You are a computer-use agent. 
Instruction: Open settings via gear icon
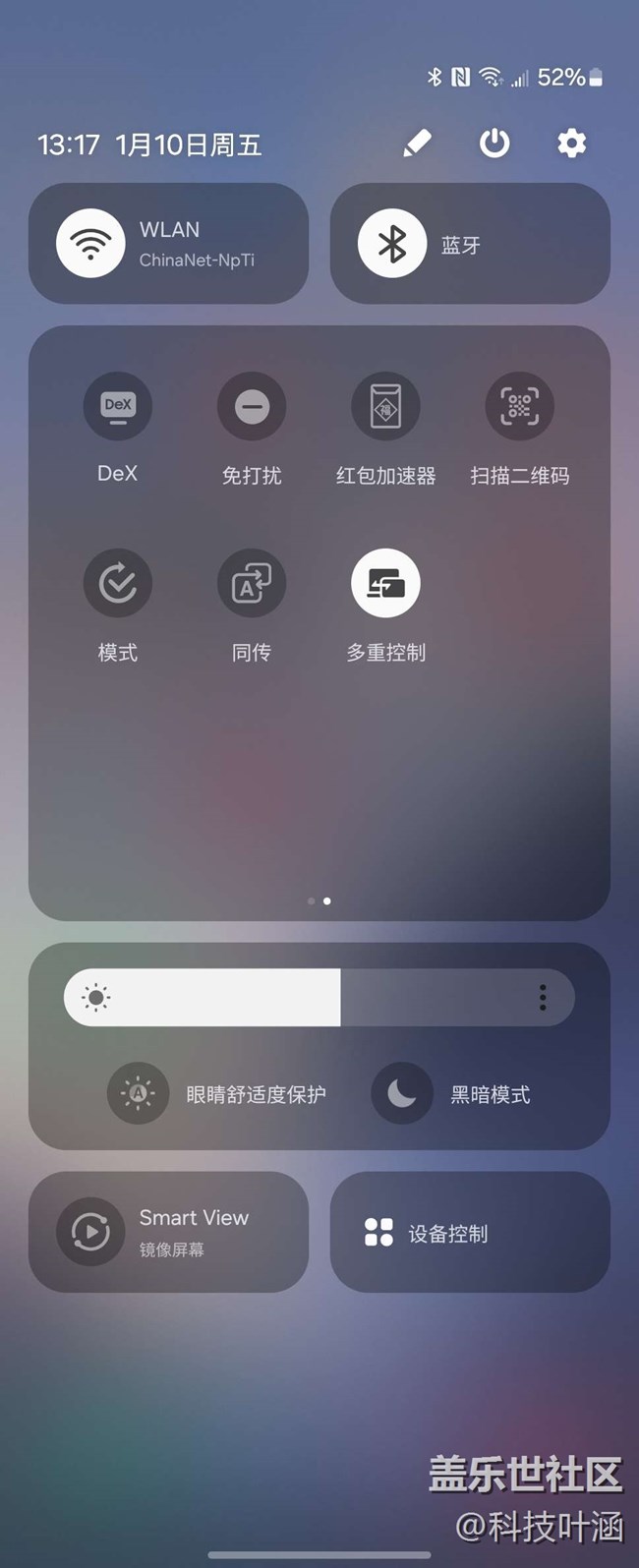(571, 144)
